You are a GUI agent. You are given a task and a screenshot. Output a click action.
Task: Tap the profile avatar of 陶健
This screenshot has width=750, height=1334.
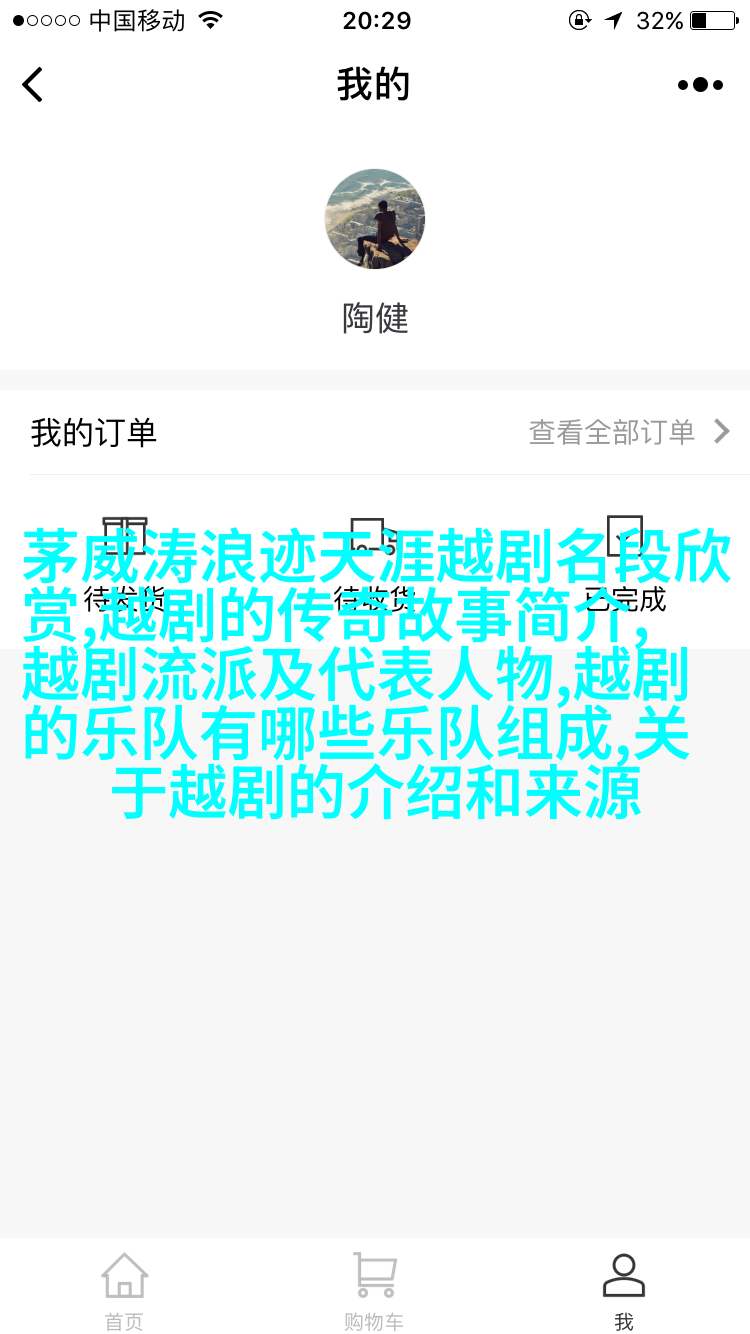375,219
